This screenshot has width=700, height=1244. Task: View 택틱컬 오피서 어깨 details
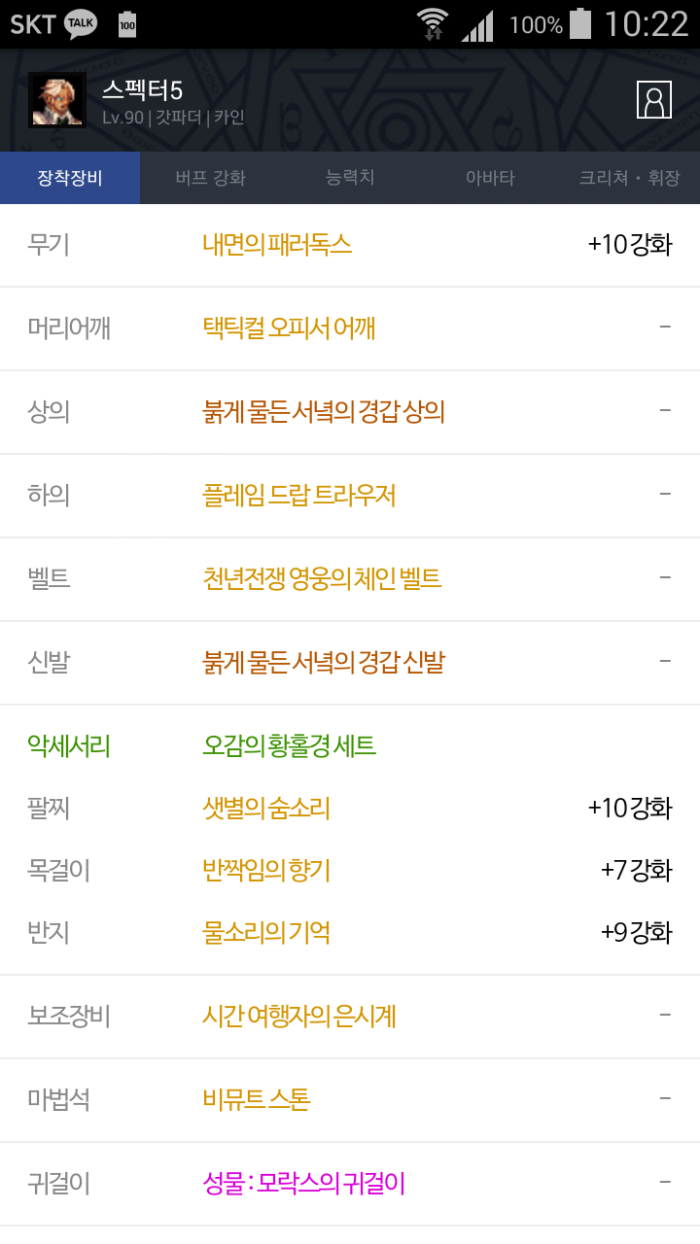[x=289, y=327]
